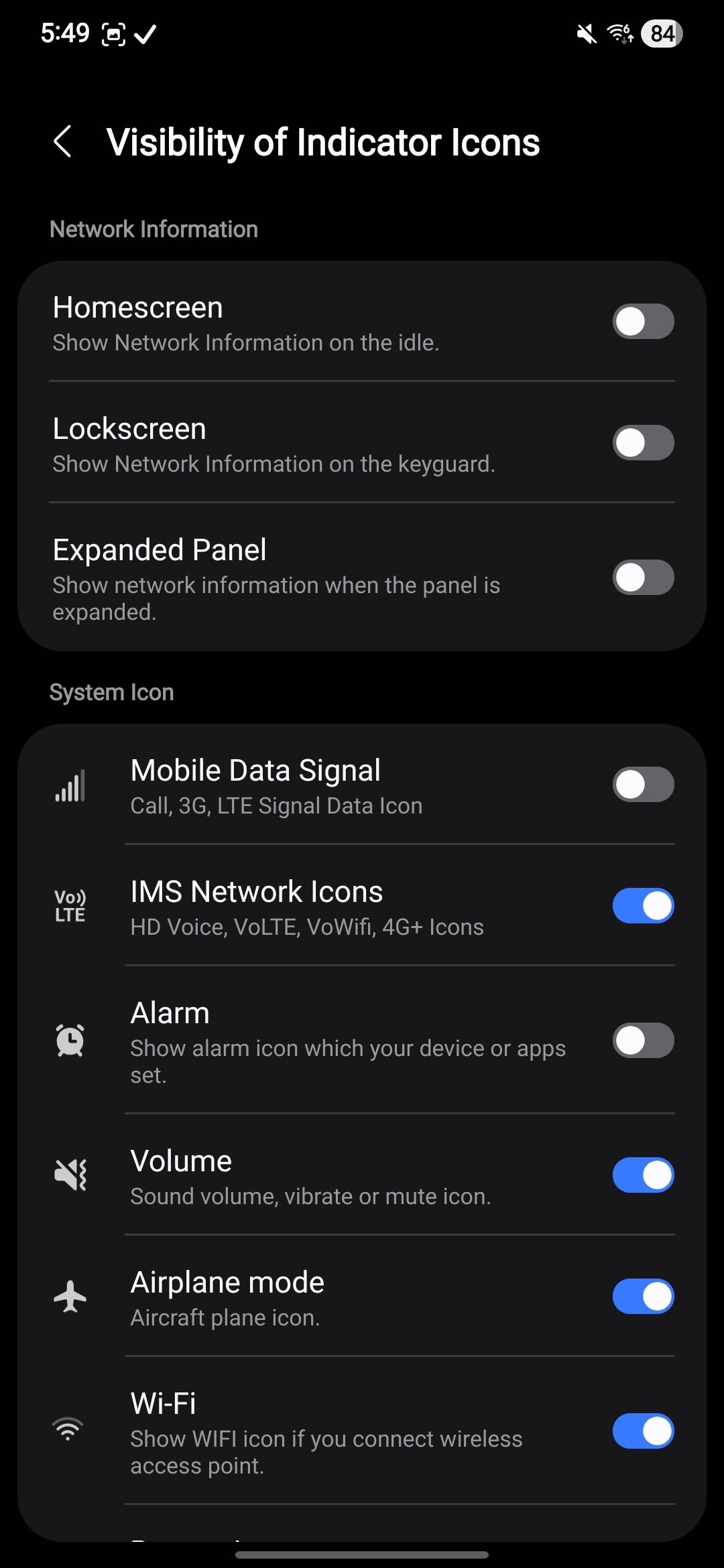
Task: Switch on the Alarm icon toggle
Action: click(643, 1041)
